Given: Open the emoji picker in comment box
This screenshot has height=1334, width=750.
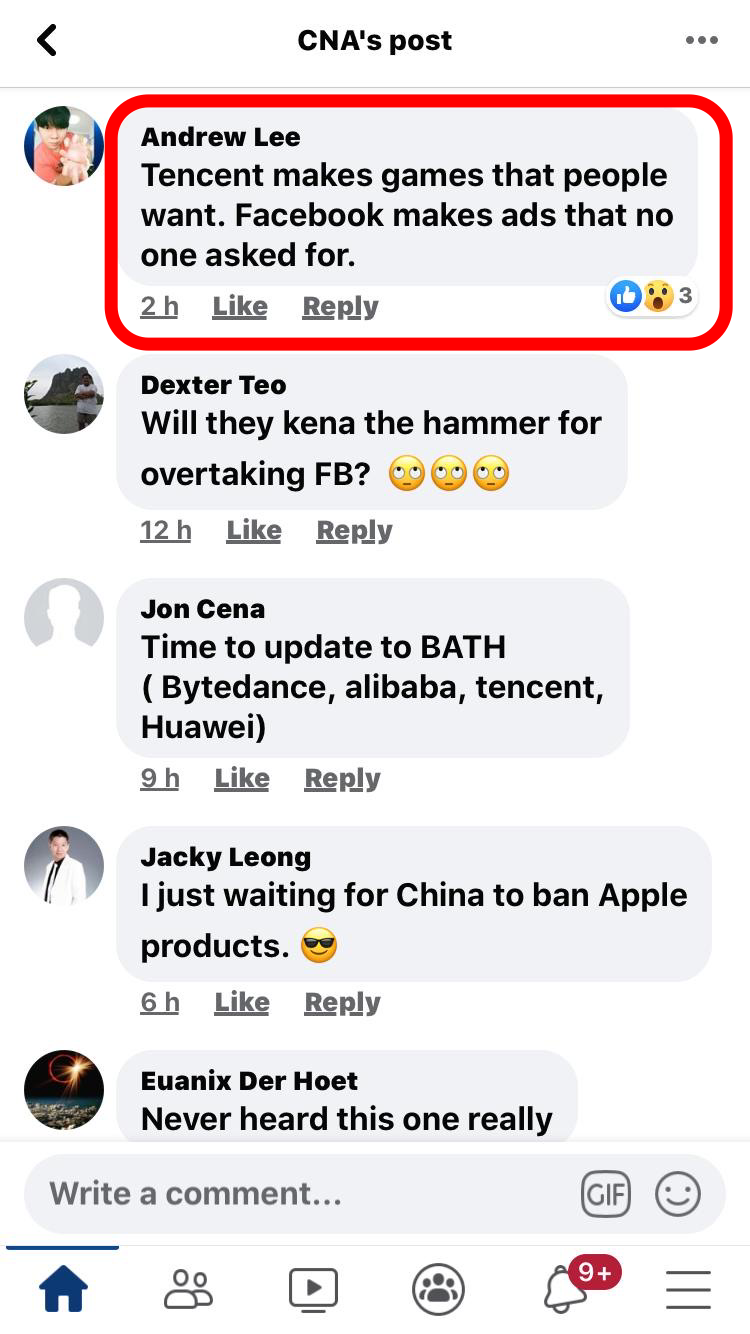Looking at the screenshot, I should (x=678, y=1194).
